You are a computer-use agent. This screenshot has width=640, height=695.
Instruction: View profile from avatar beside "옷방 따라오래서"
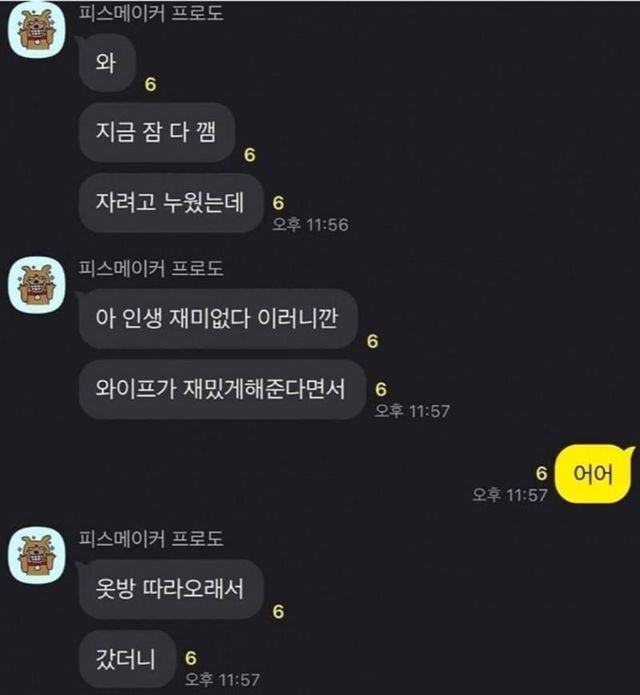(x=37, y=555)
